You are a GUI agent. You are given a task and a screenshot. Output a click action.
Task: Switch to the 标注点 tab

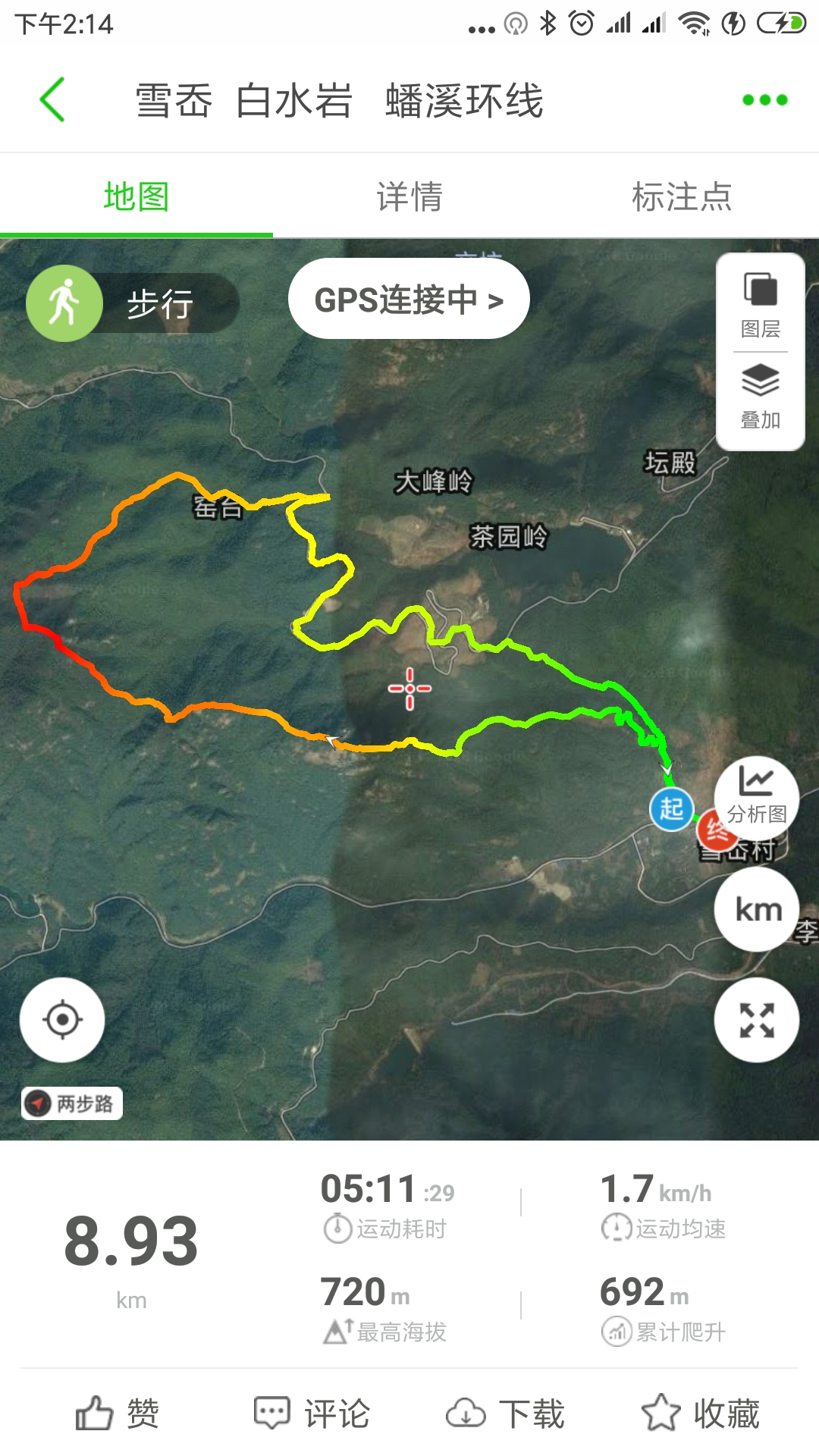pos(682,197)
